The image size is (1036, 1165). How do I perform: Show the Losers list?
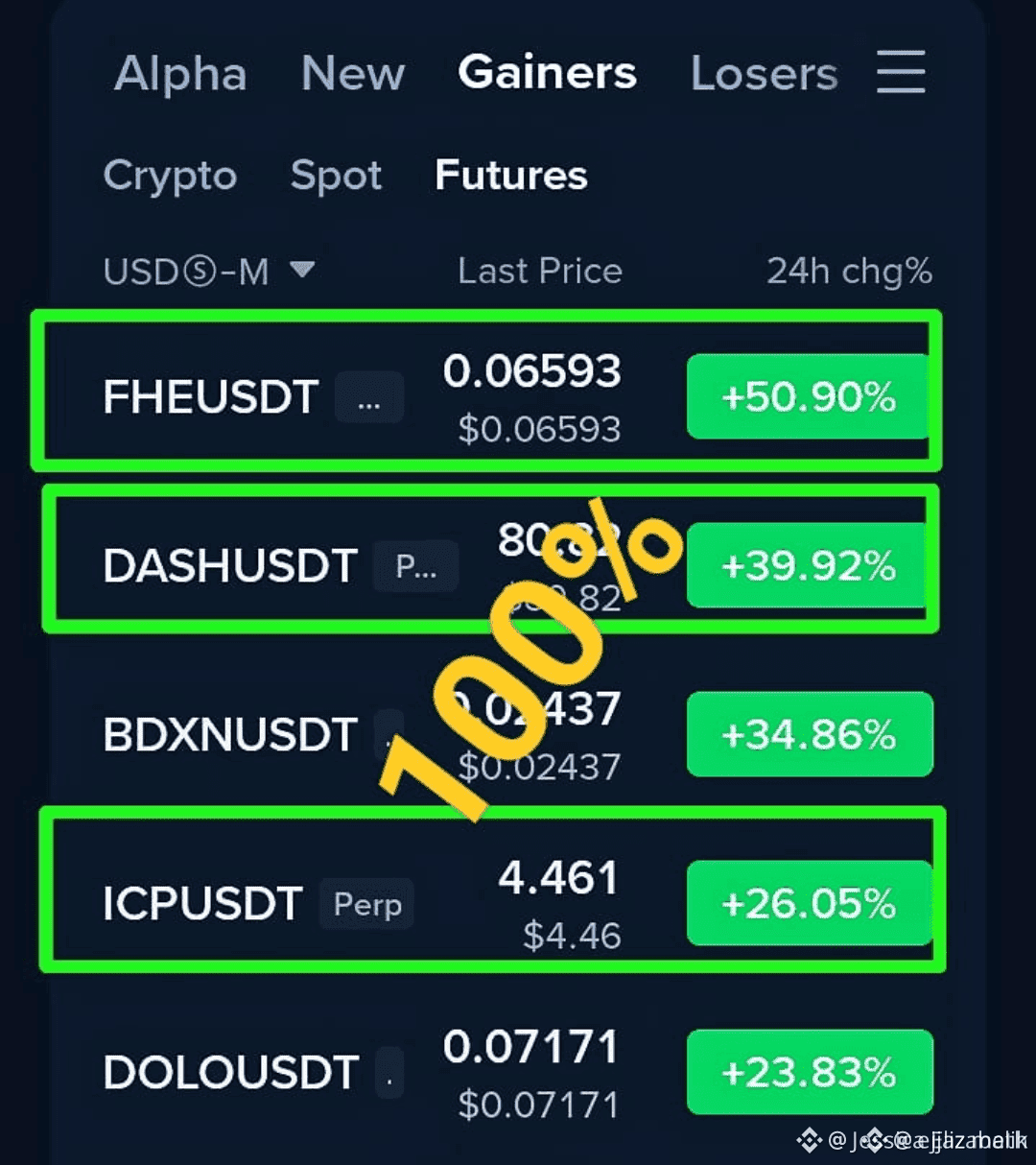765,74
